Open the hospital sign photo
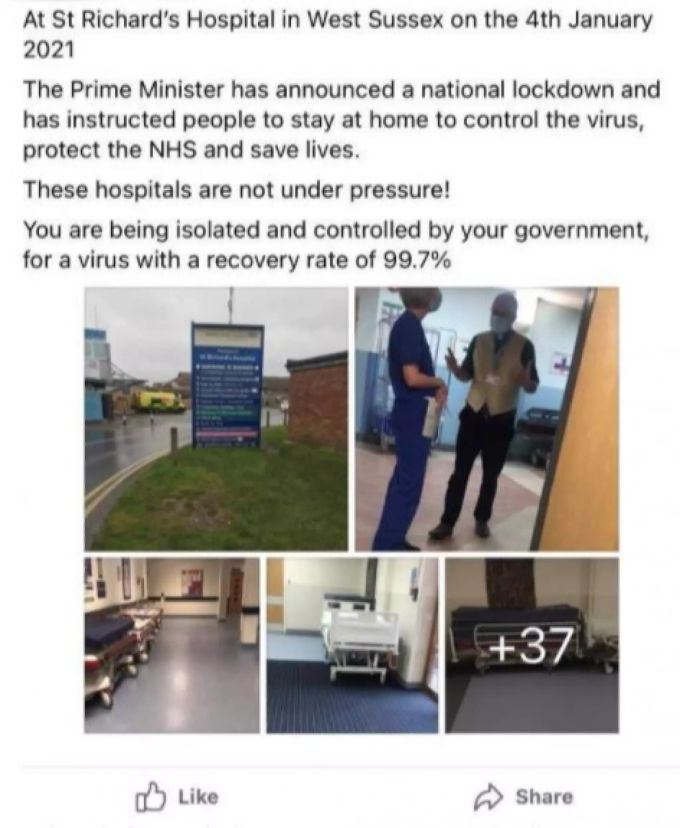 (216, 419)
